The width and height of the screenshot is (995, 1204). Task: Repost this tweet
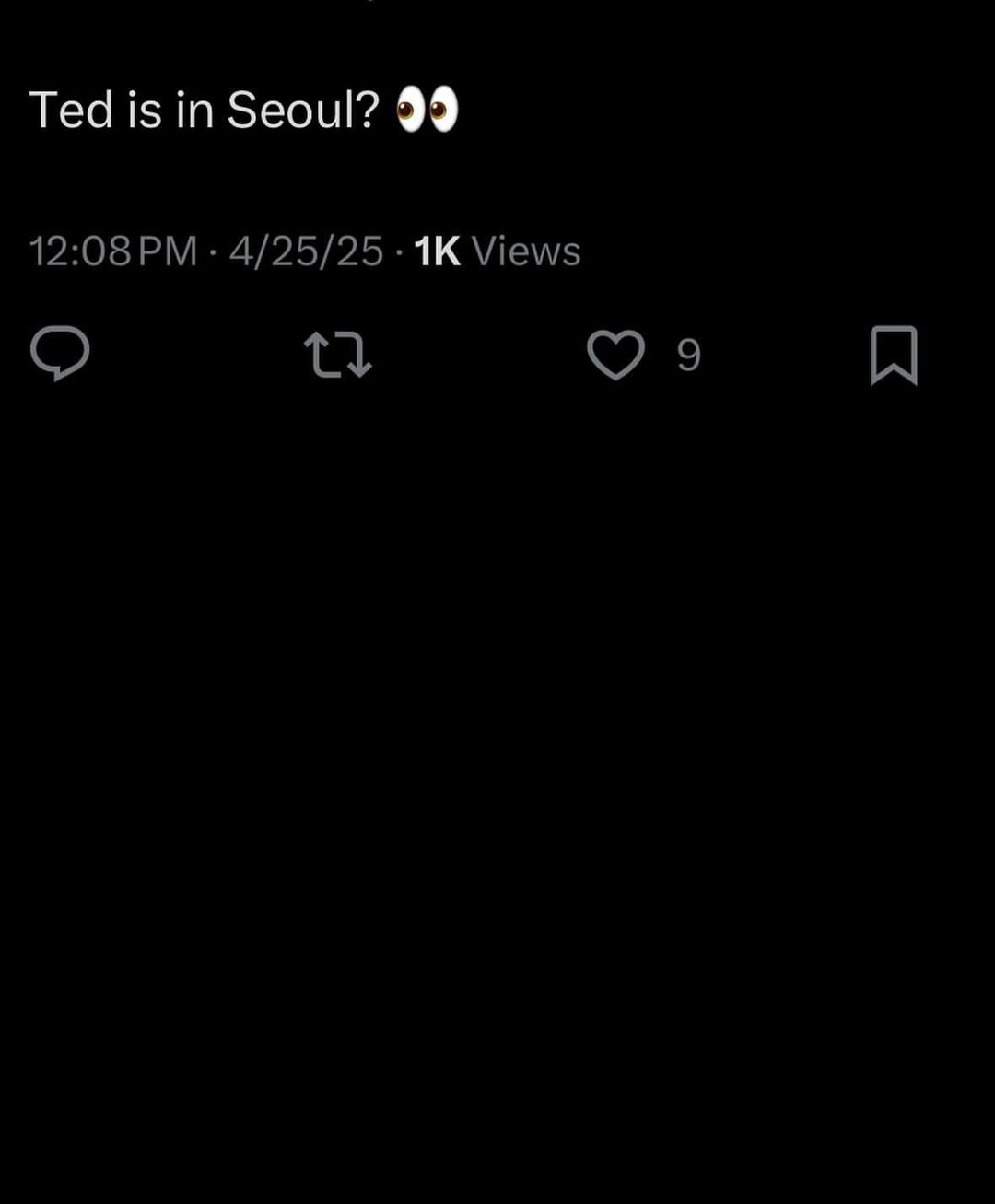337,356
